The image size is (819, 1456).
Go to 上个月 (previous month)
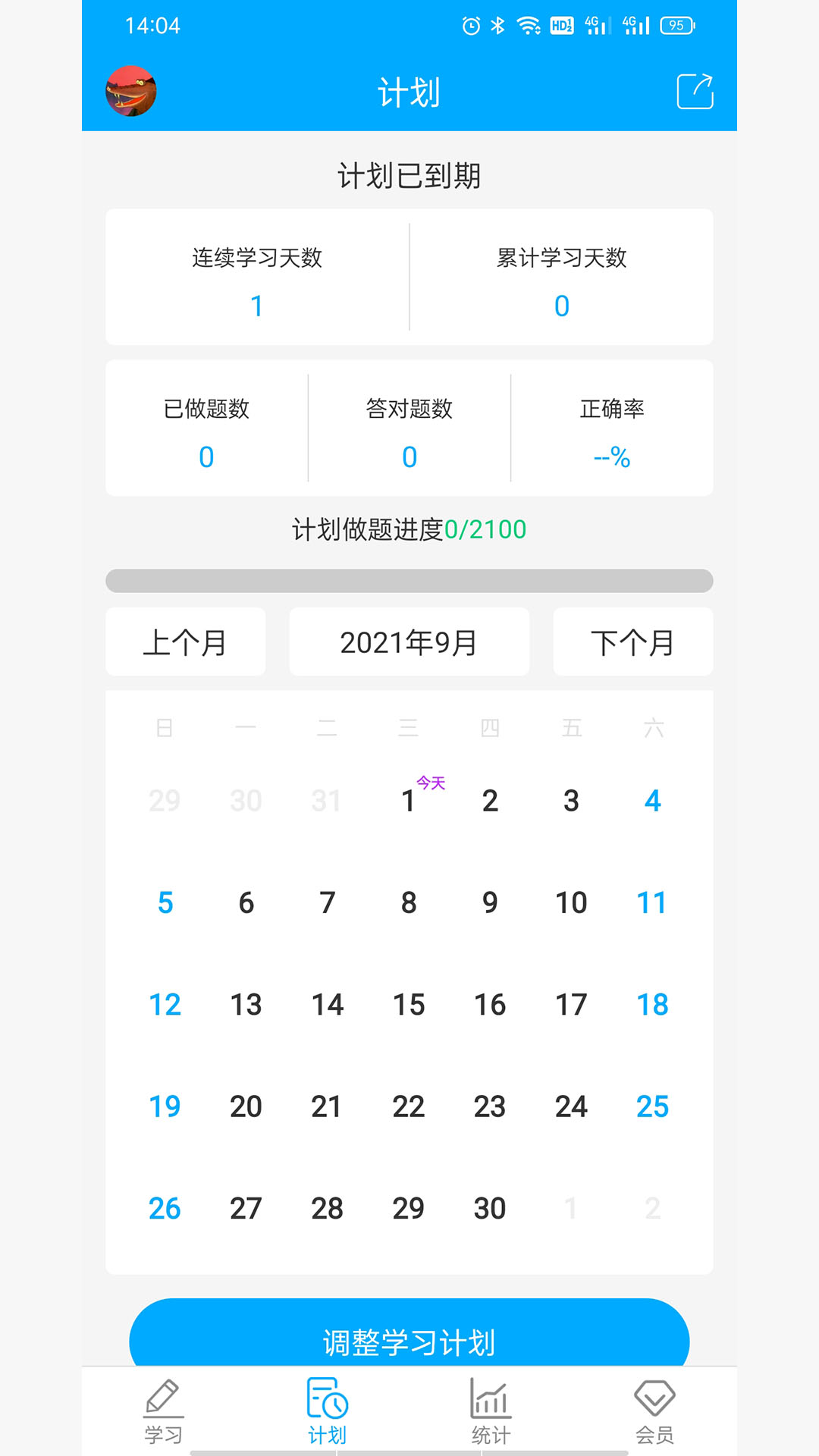point(186,642)
